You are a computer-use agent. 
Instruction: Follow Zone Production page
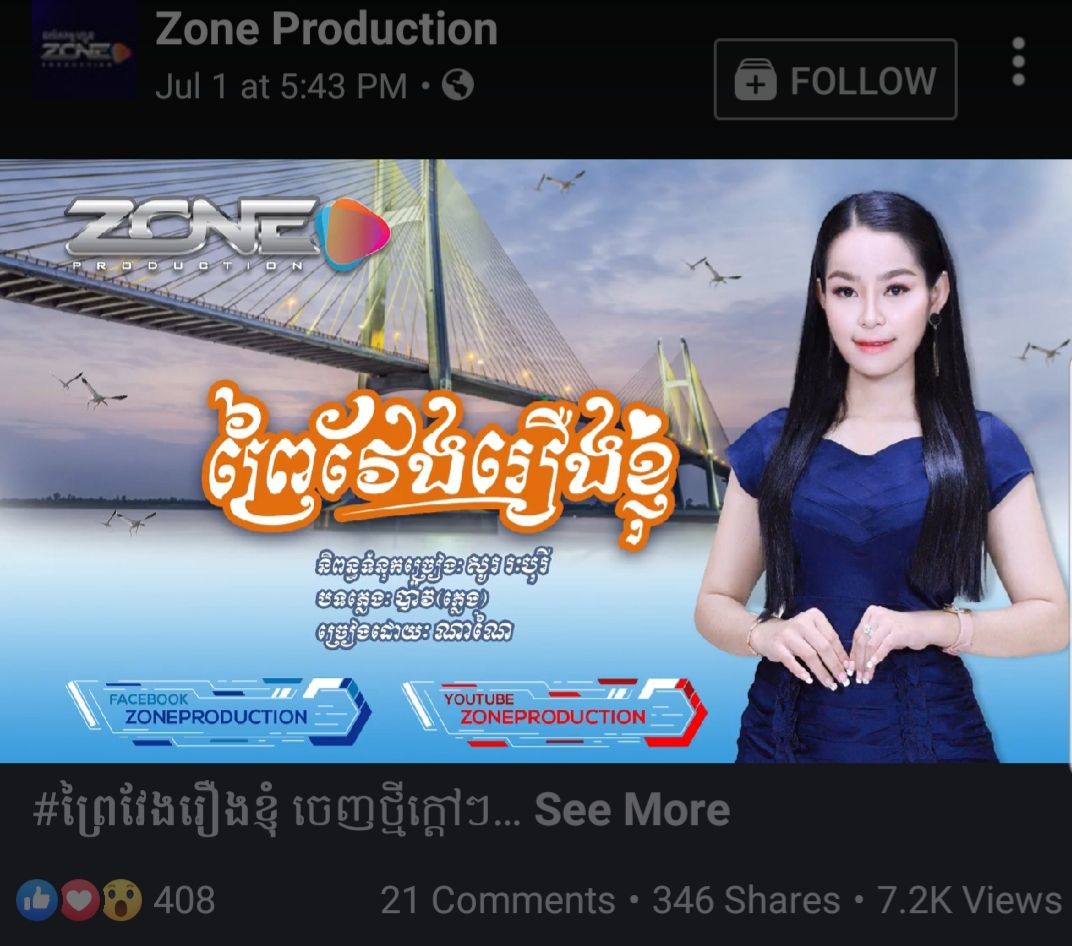point(835,80)
